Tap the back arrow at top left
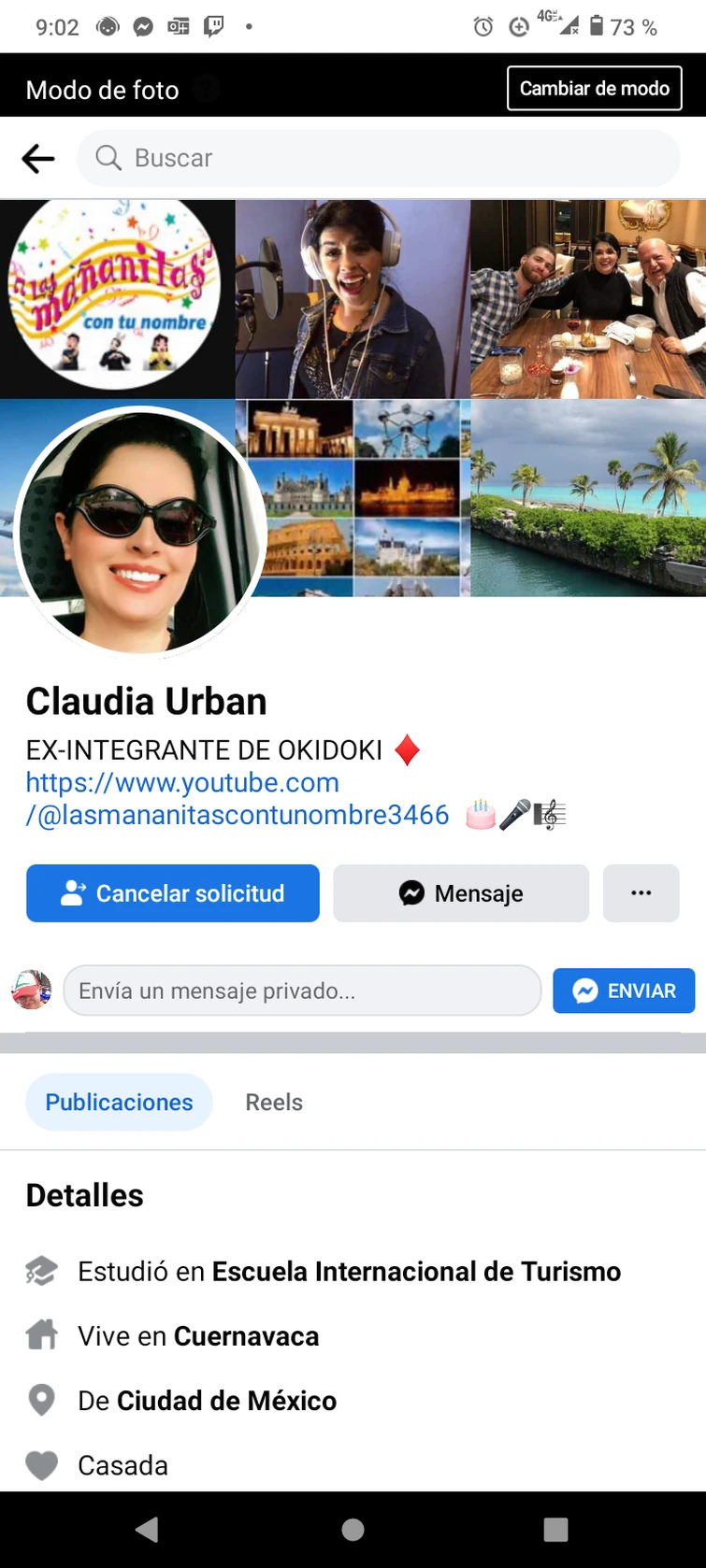Viewport: 706px width, 1568px height. coord(37,158)
